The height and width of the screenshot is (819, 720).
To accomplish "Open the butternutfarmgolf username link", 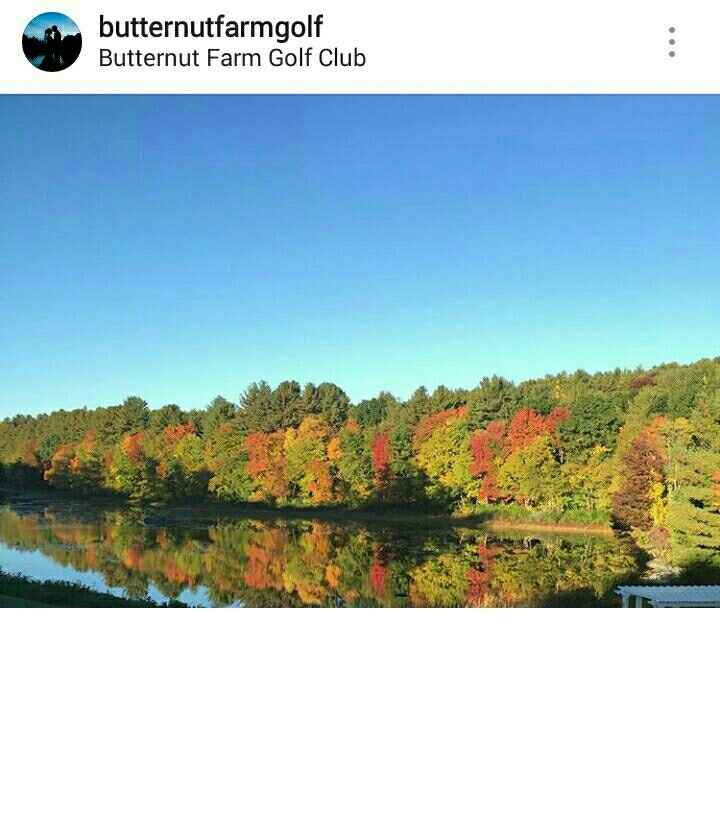I will [x=210, y=27].
